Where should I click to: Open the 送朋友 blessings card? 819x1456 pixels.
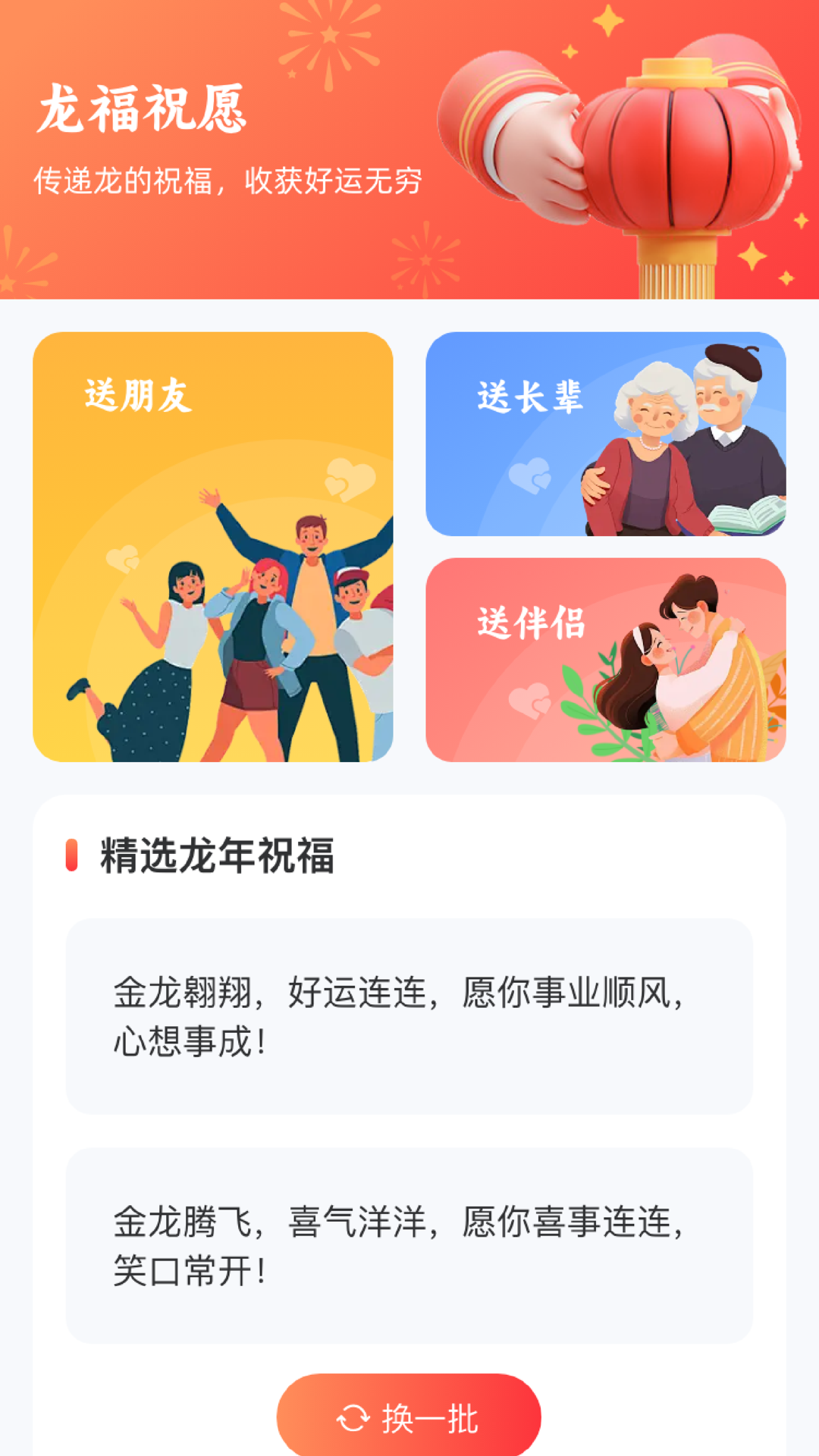coord(212,546)
